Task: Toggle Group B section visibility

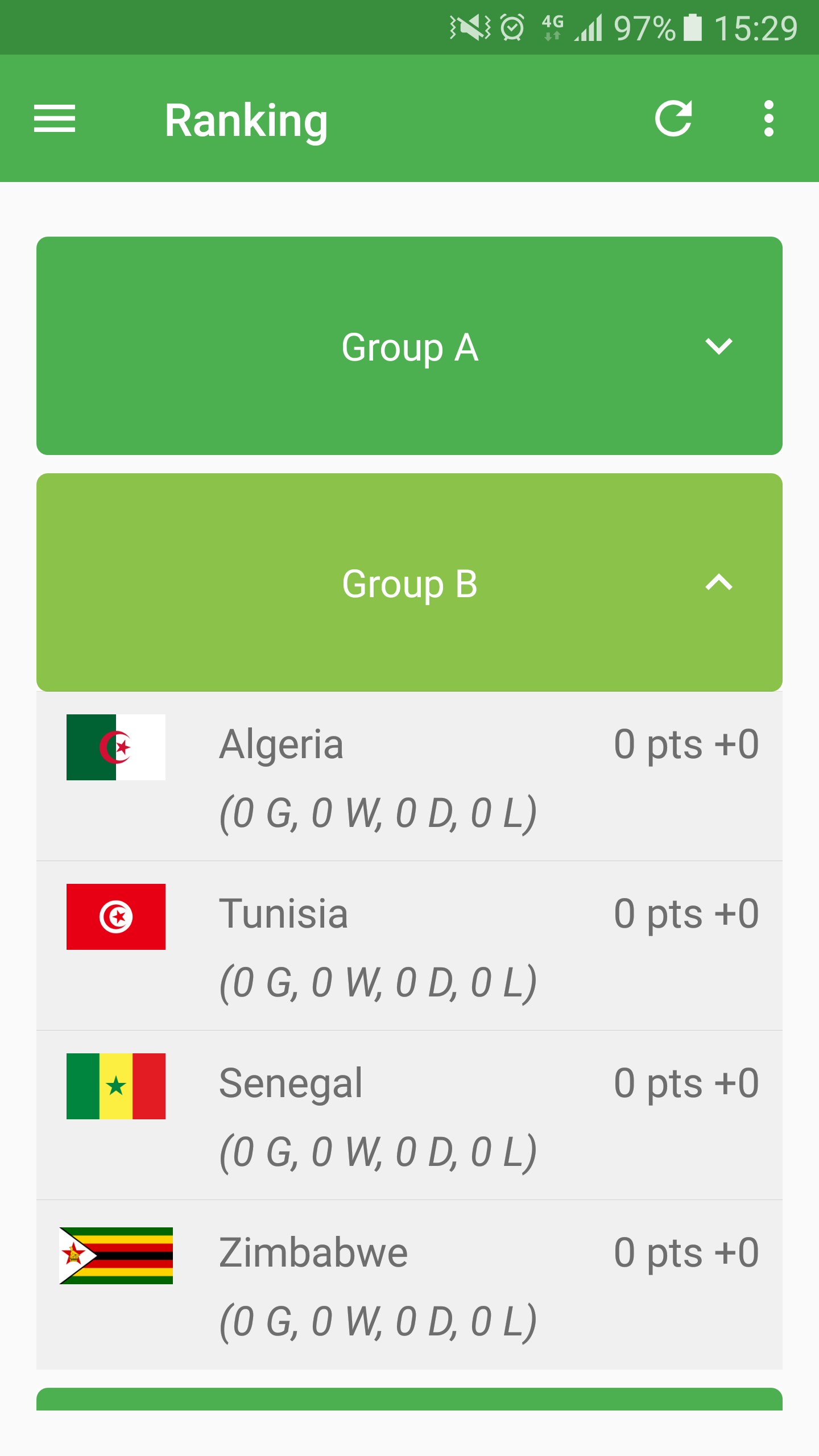Action: (x=718, y=582)
